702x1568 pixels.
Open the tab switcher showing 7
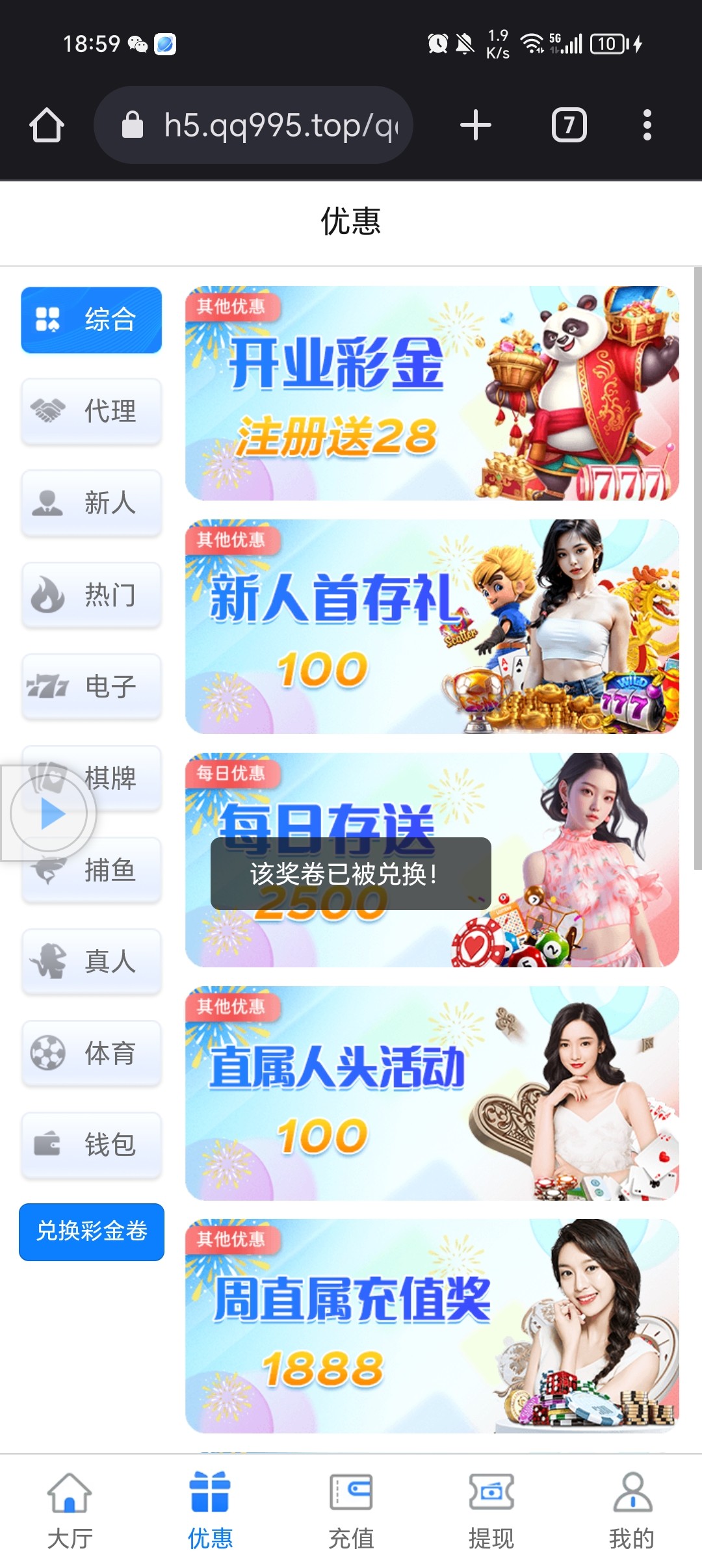point(569,125)
